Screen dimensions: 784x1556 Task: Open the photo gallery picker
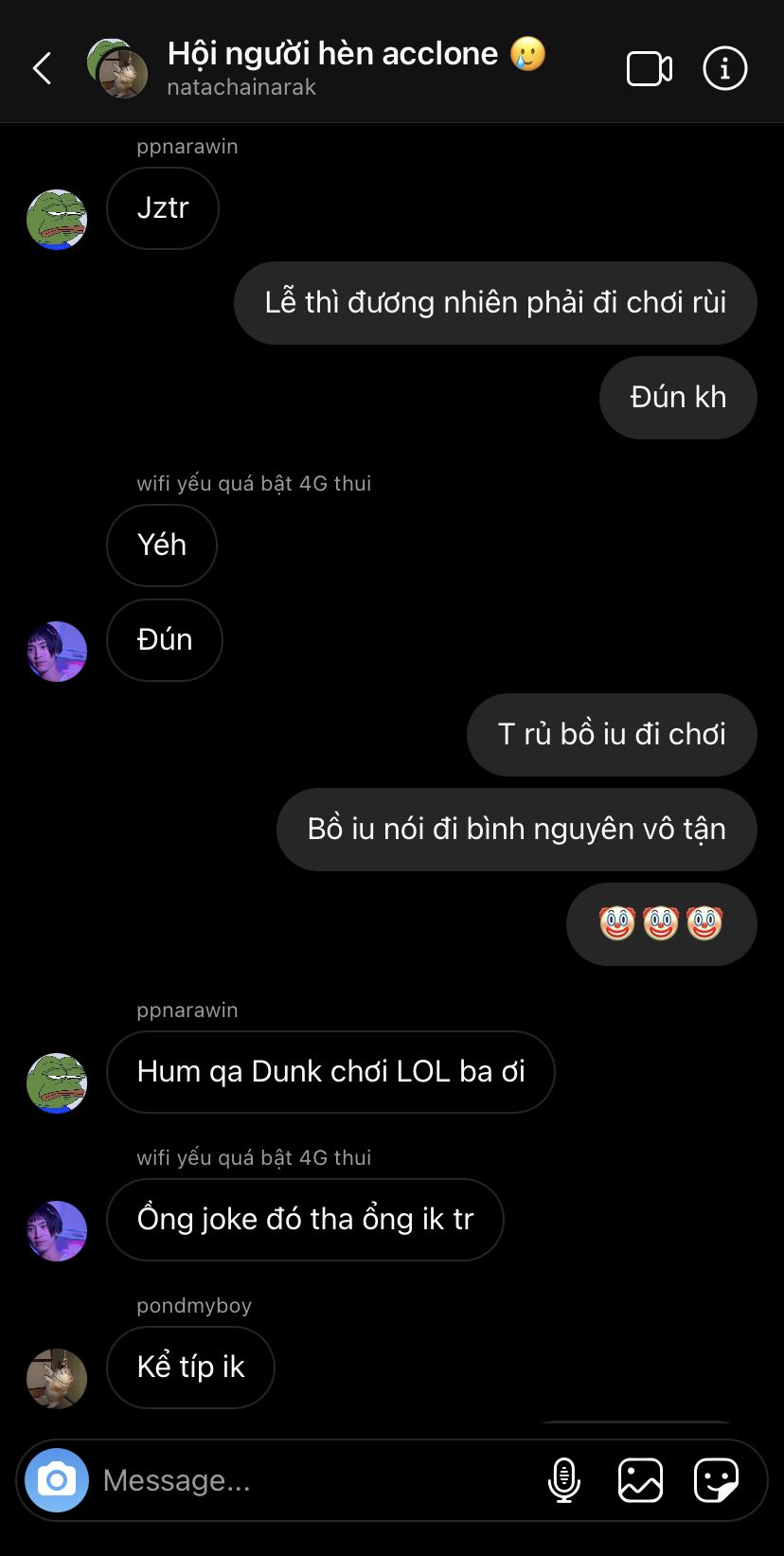coord(641,1480)
